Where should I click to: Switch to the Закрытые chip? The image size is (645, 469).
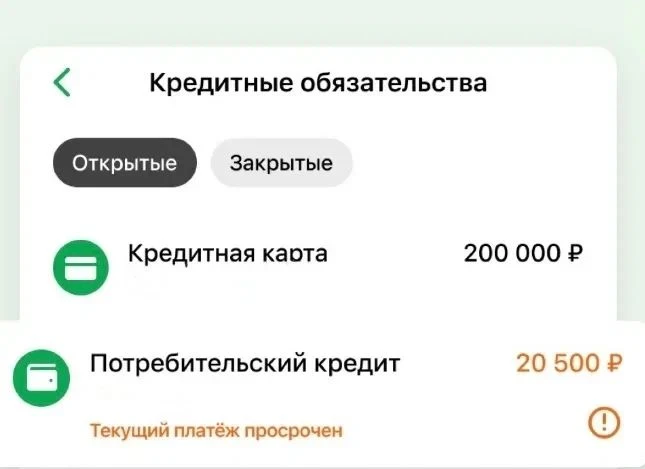click(x=281, y=163)
